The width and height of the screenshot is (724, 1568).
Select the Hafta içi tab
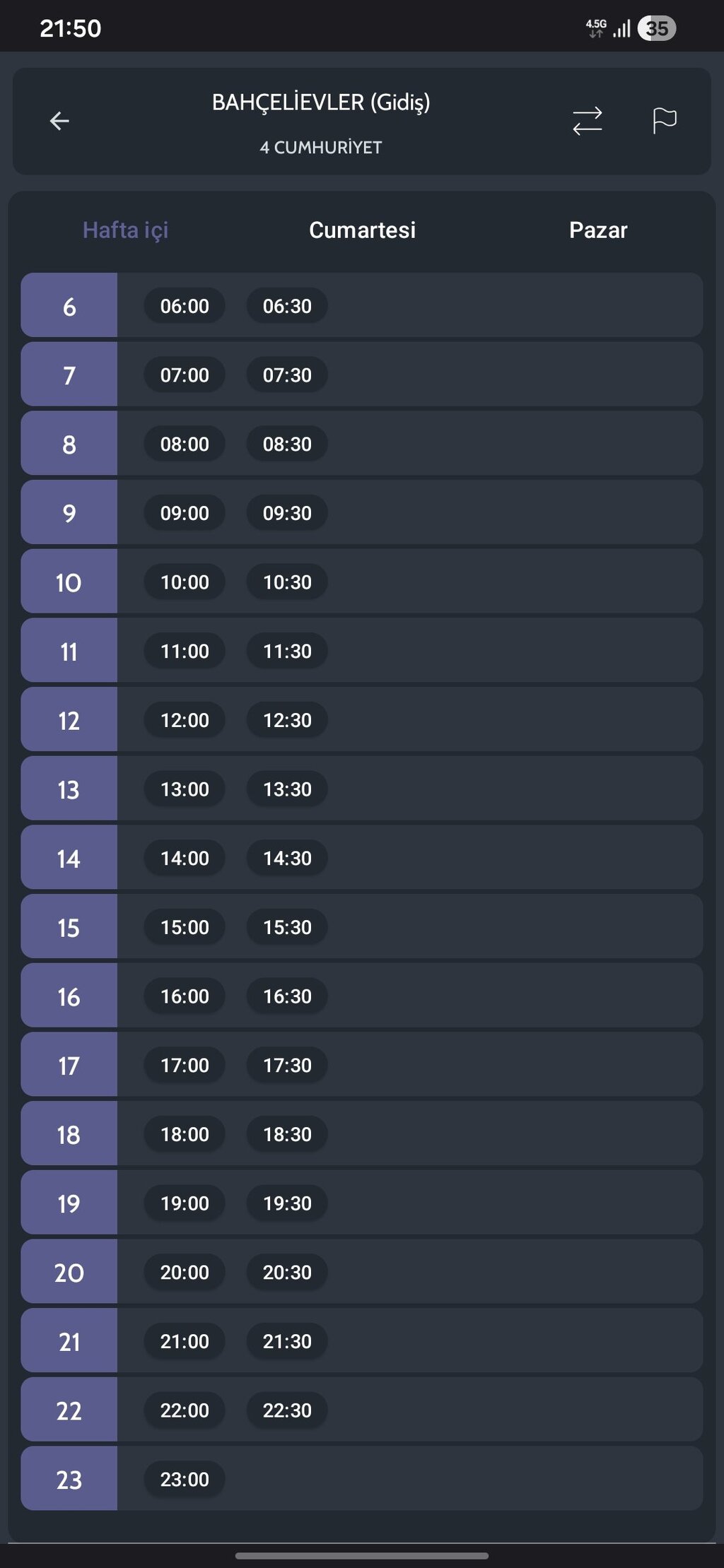click(x=125, y=230)
